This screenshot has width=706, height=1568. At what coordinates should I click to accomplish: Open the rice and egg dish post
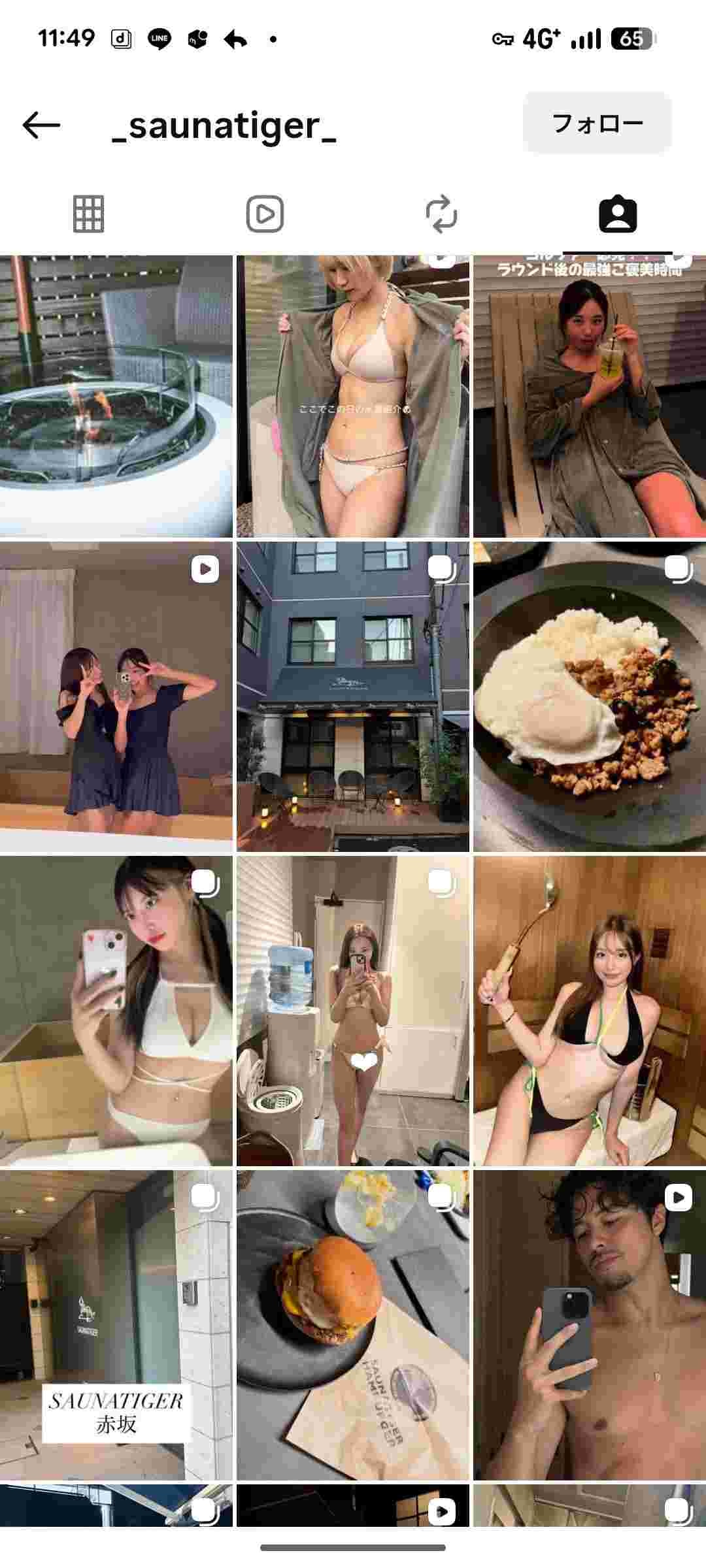[x=590, y=696]
